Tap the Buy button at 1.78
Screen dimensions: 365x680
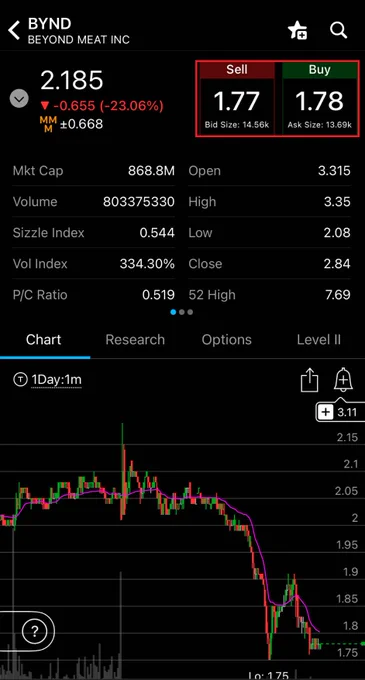coord(319,99)
